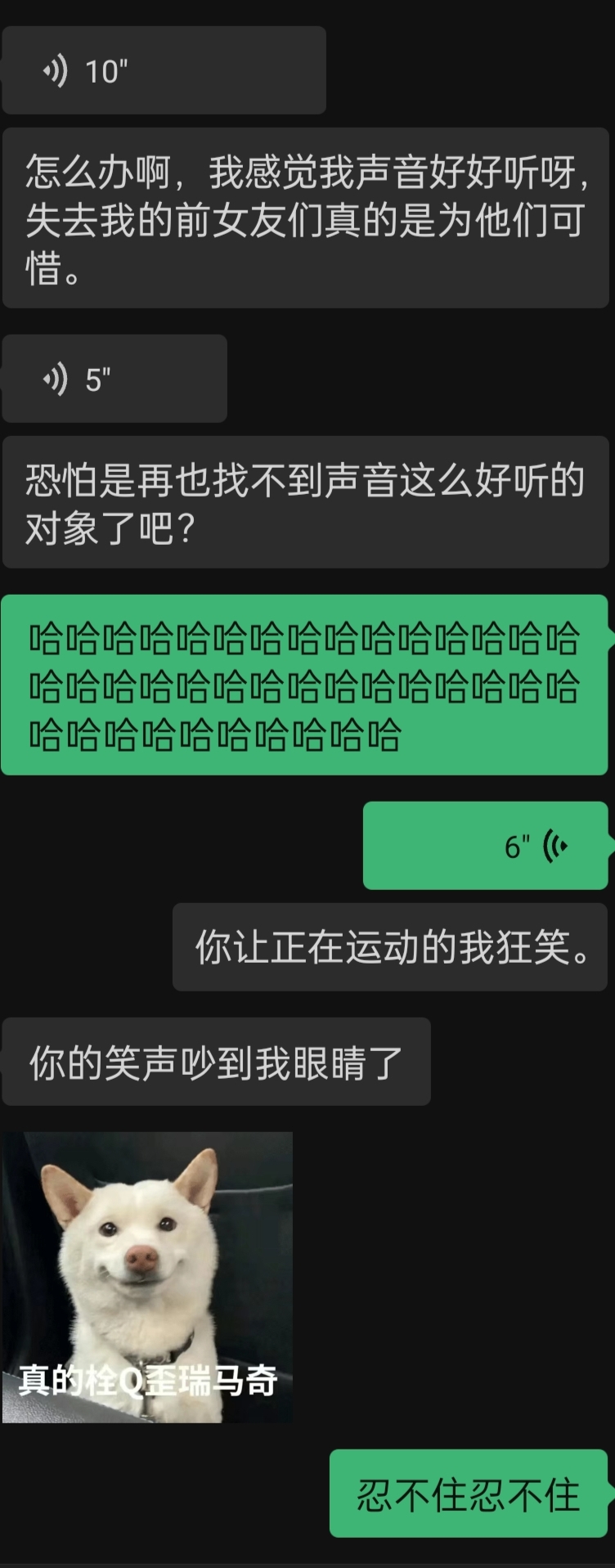Screen dimensions: 615x1568
Task: Play the received 5-second voice message
Action: coord(114,379)
